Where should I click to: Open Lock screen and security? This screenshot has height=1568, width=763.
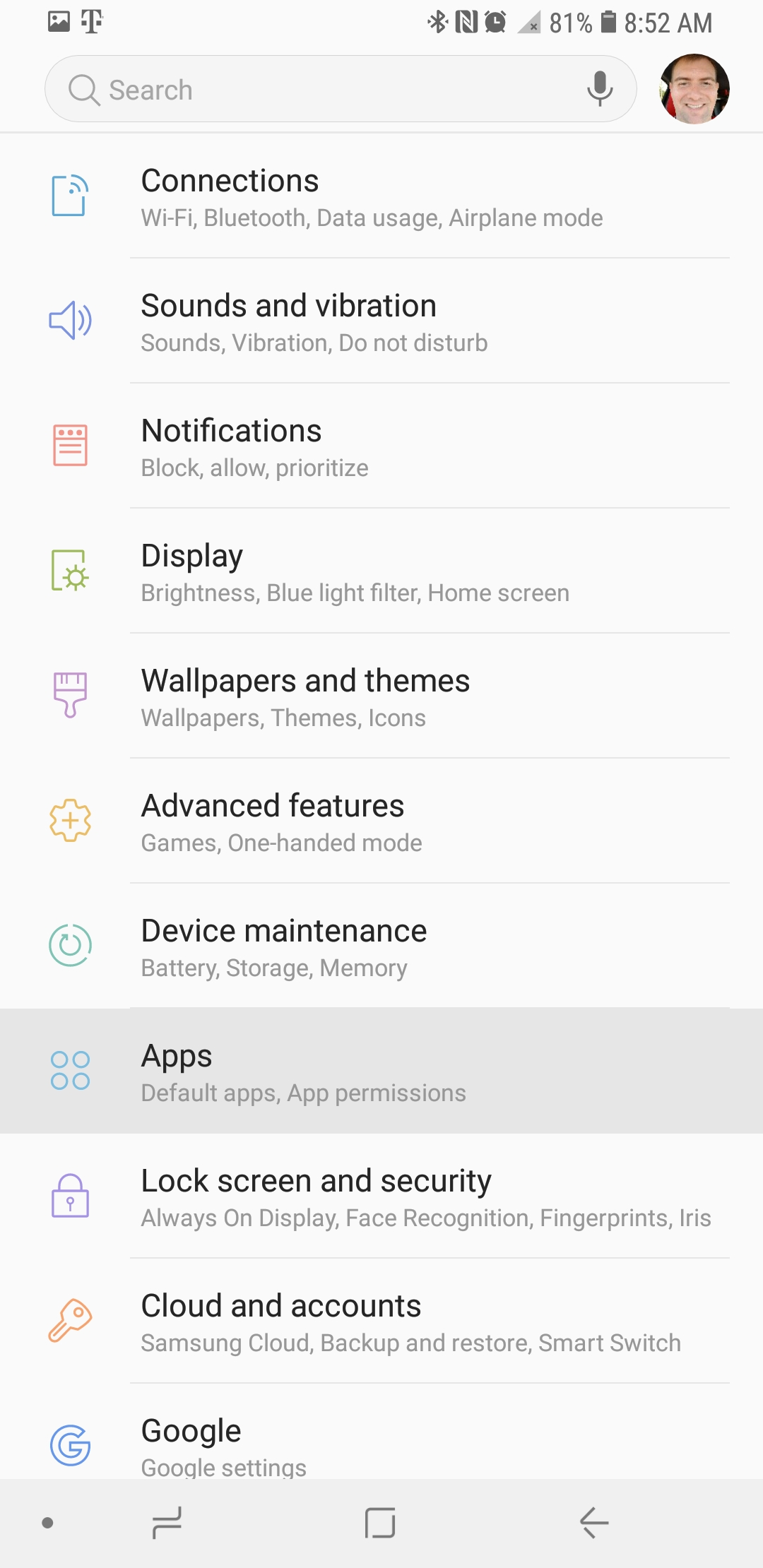pyautogui.click(x=381, y=1197)
